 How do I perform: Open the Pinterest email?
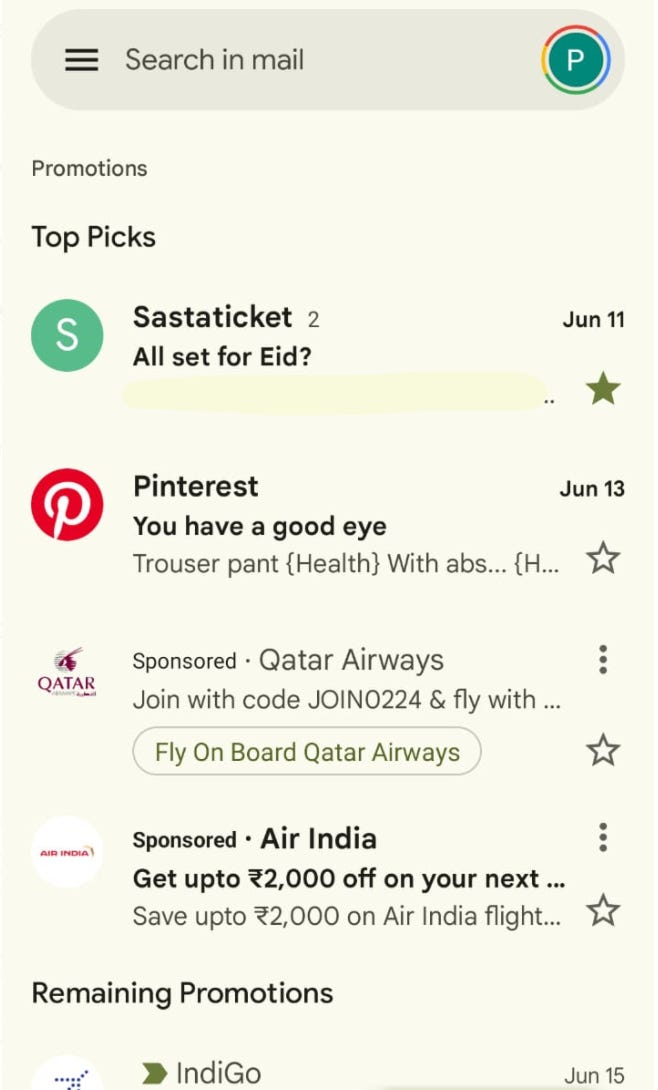click(x=340, y=525)
